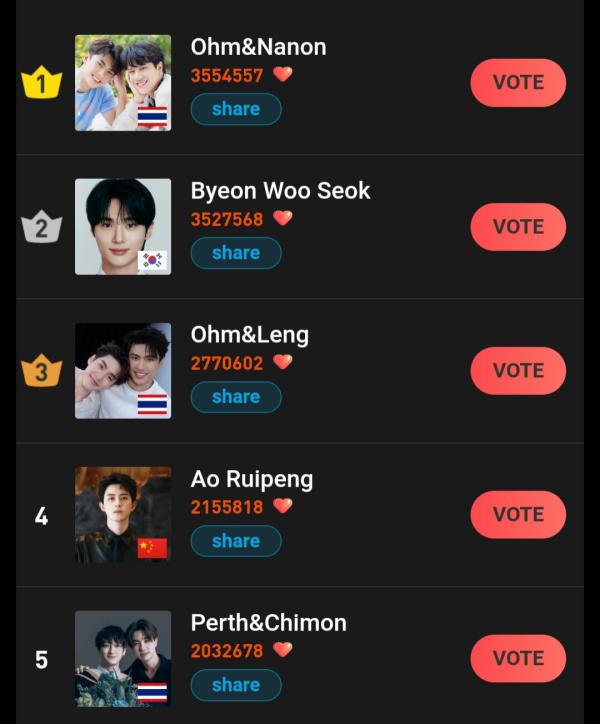Share the Byeon Woo Seok entry
The image size is (600, 724).
pyautogui.click(x=236, y=253)
